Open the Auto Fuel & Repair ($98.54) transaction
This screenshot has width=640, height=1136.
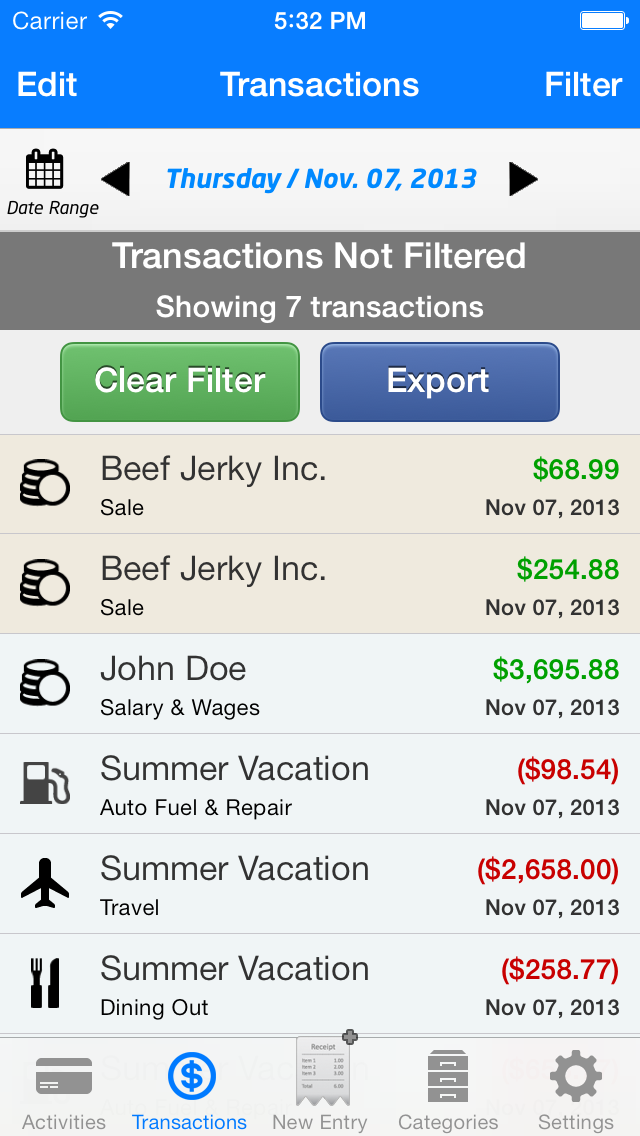[320, 785]
